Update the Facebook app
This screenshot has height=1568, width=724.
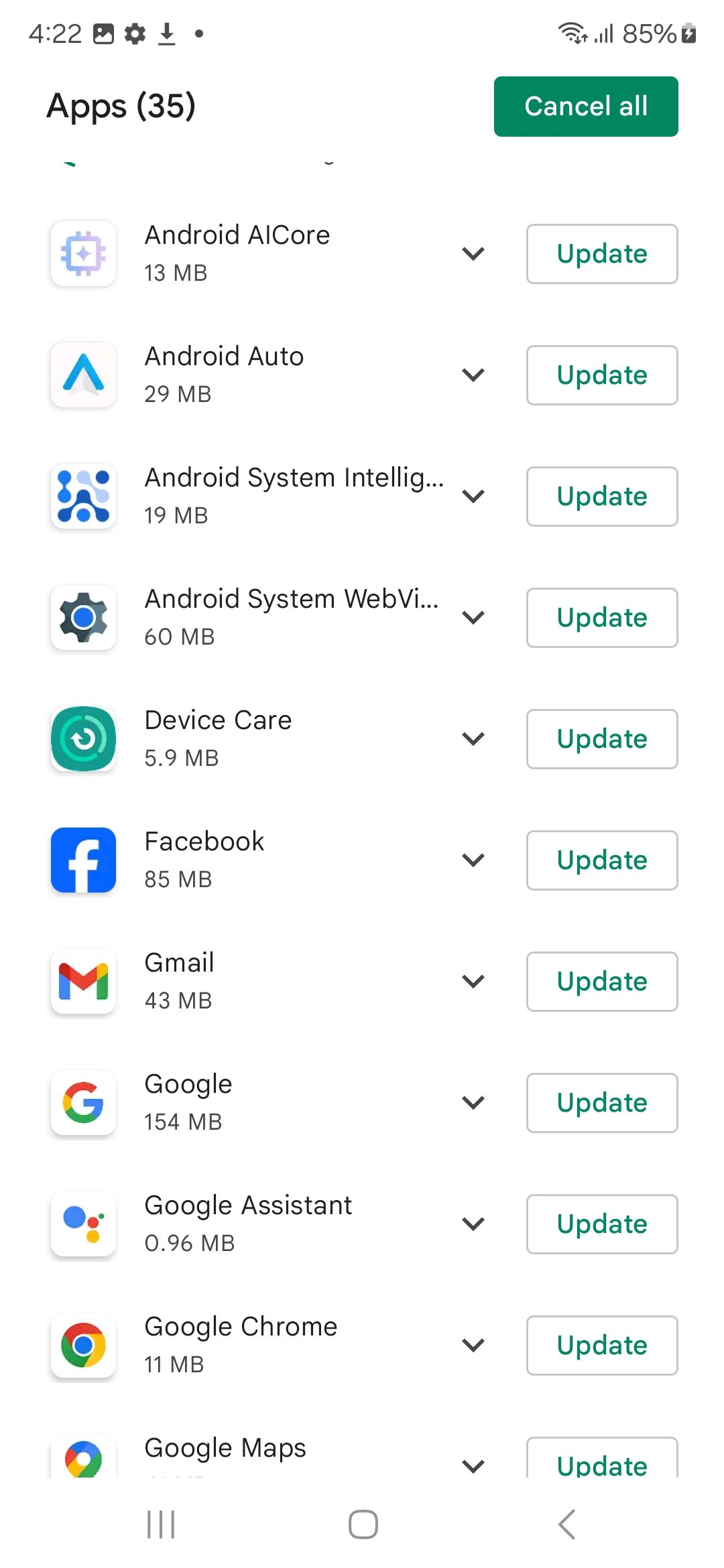coord(602,860)
